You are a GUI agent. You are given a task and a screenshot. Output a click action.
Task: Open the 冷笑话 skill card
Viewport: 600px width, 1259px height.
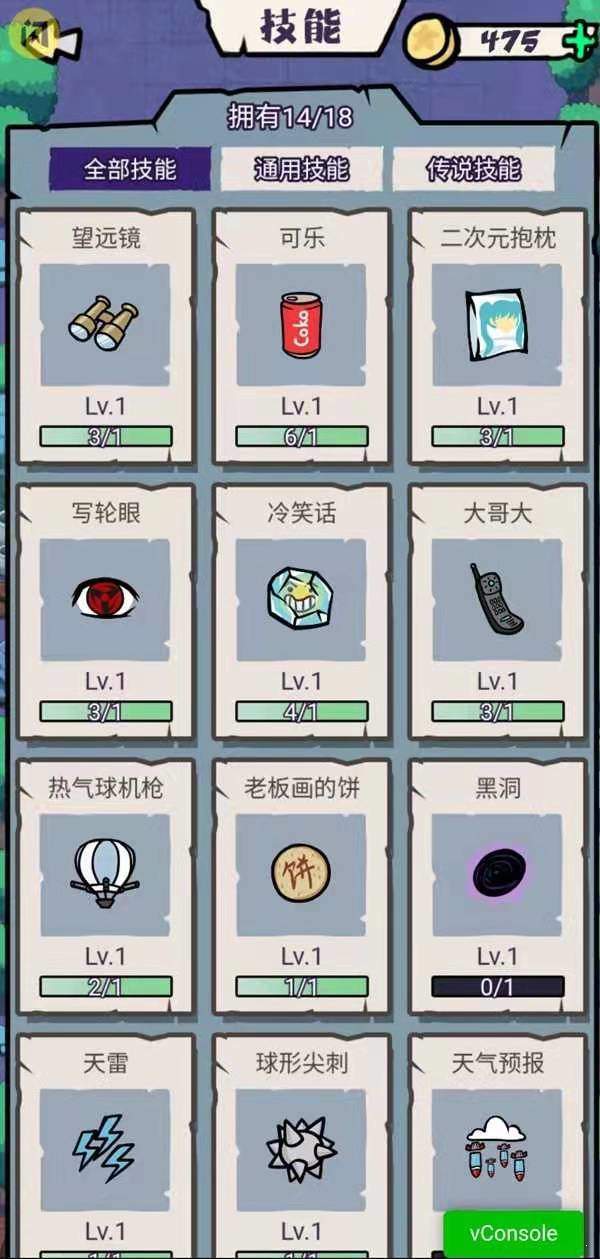tap(301, 612)
